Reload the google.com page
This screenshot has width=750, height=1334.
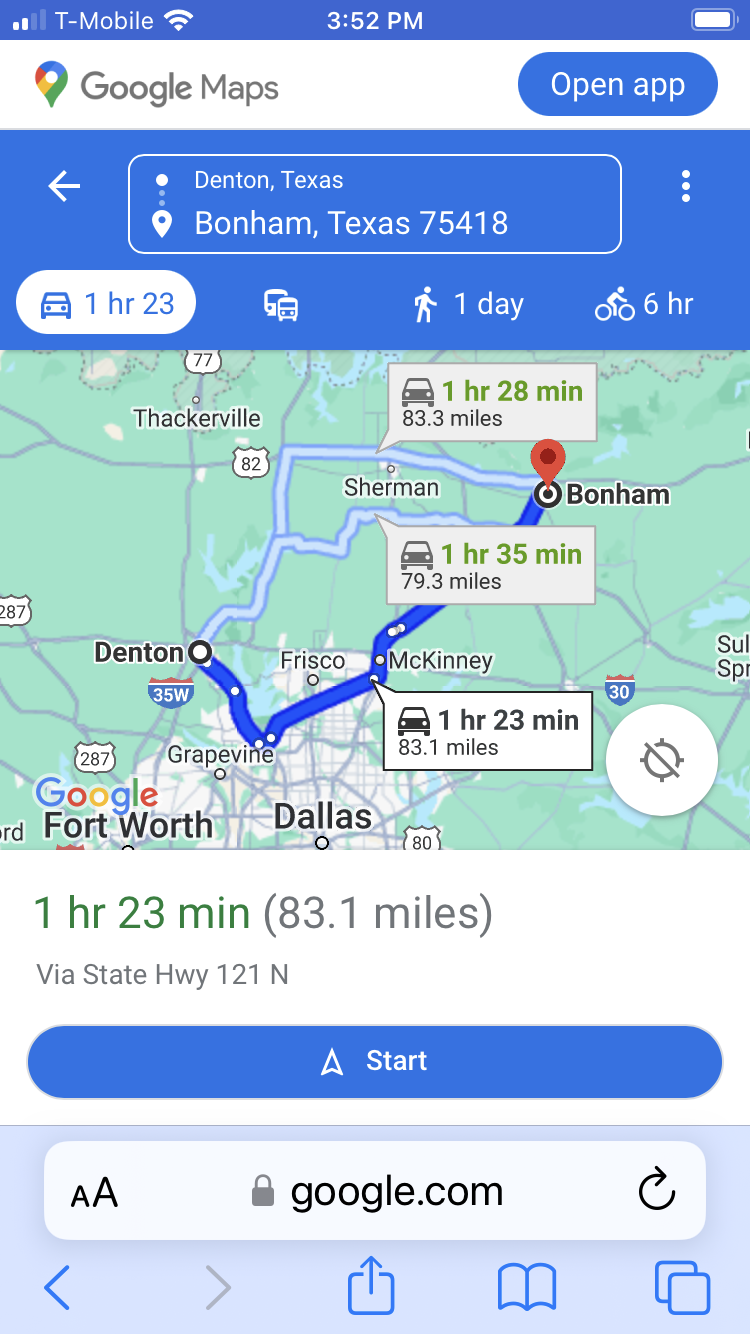tap(657, 1191)
